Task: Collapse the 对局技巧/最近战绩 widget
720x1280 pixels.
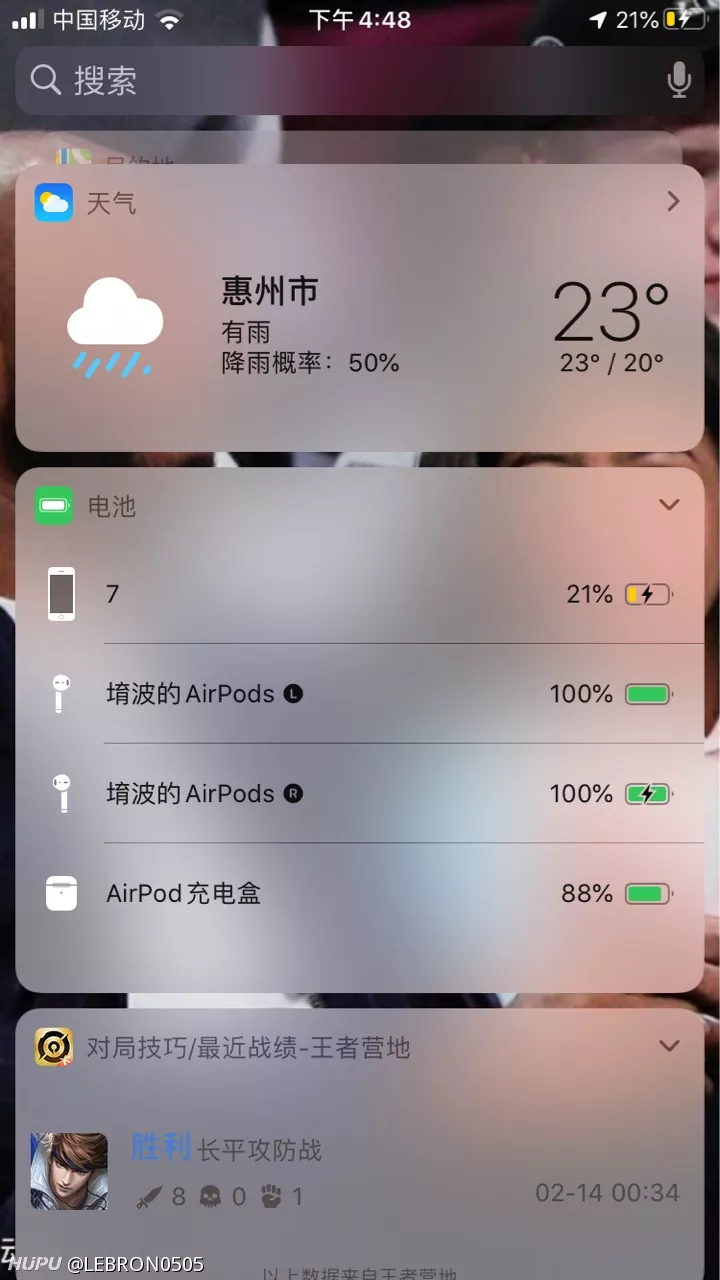Action: (669, 1046)
